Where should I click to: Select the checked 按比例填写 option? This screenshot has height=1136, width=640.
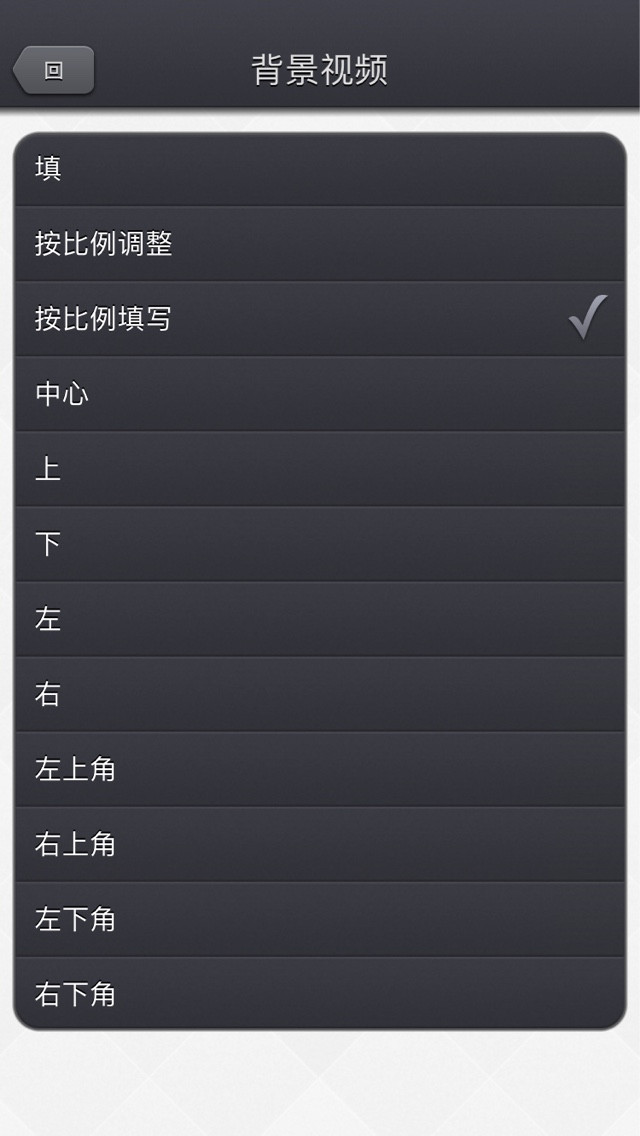[x=320, y=319]
